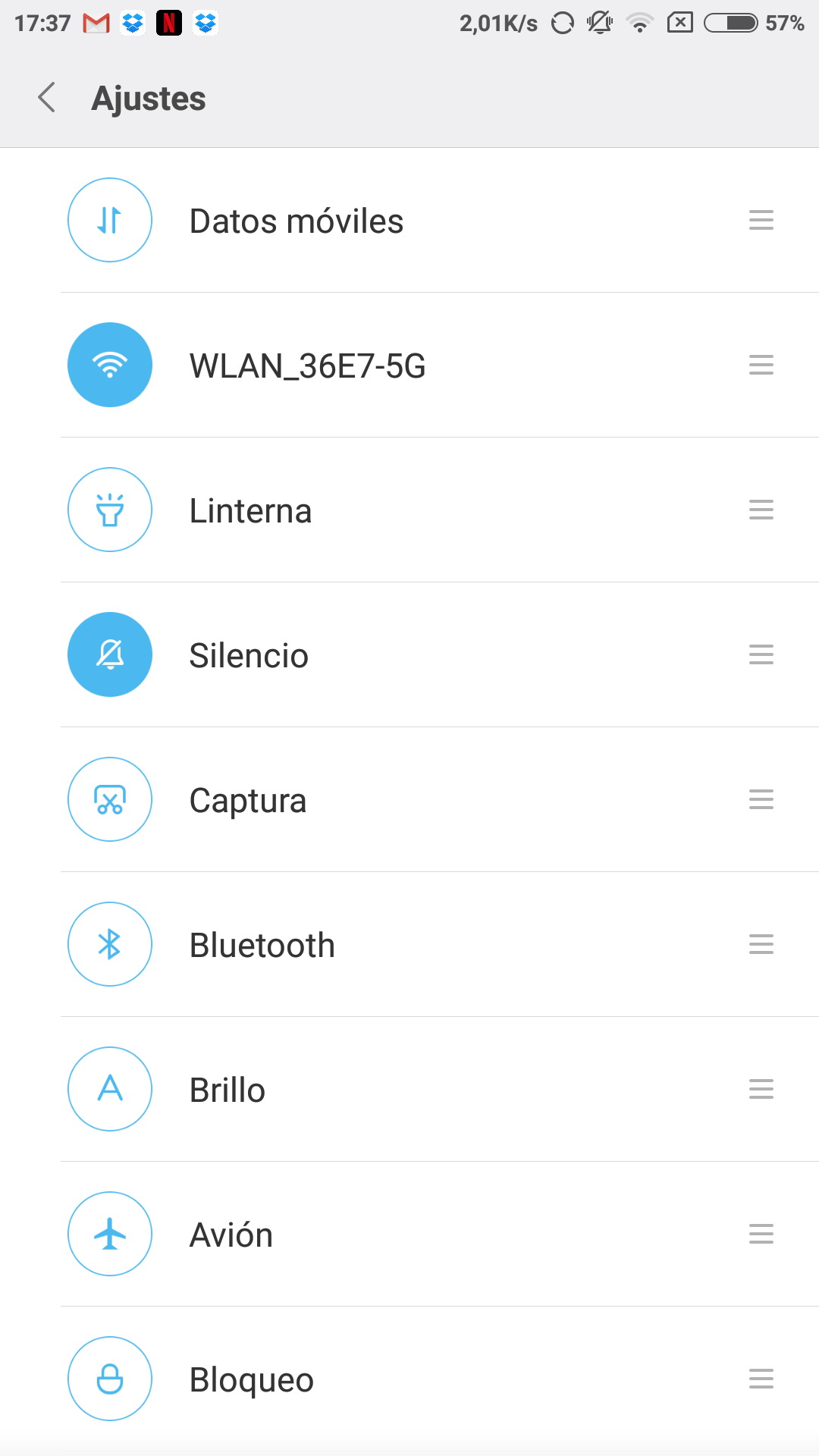This screenshot has width=819, height=1456.
Task: Tap the Bloqueo lock icon
Action: (110, 1379)
